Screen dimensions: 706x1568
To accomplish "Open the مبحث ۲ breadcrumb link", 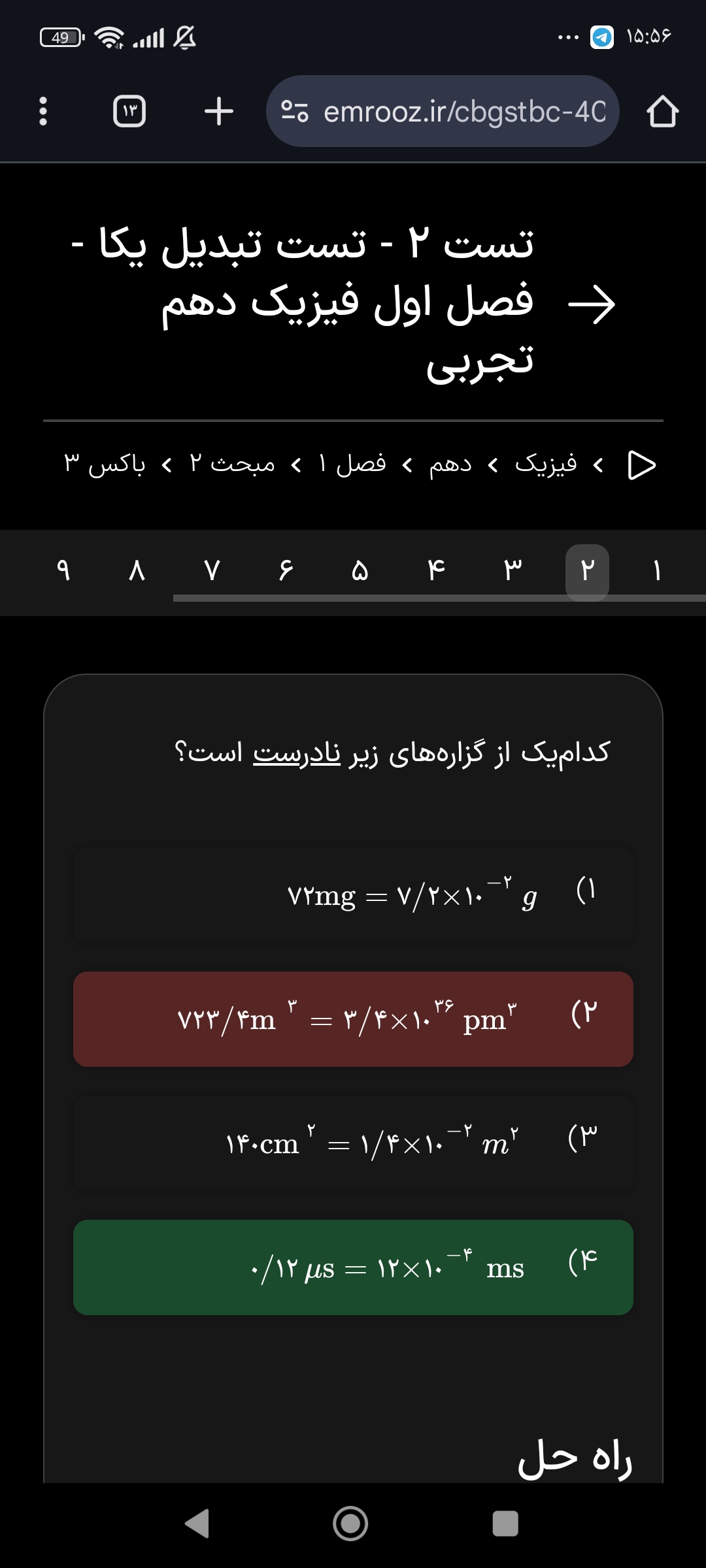I will click(x=232, y=464).
